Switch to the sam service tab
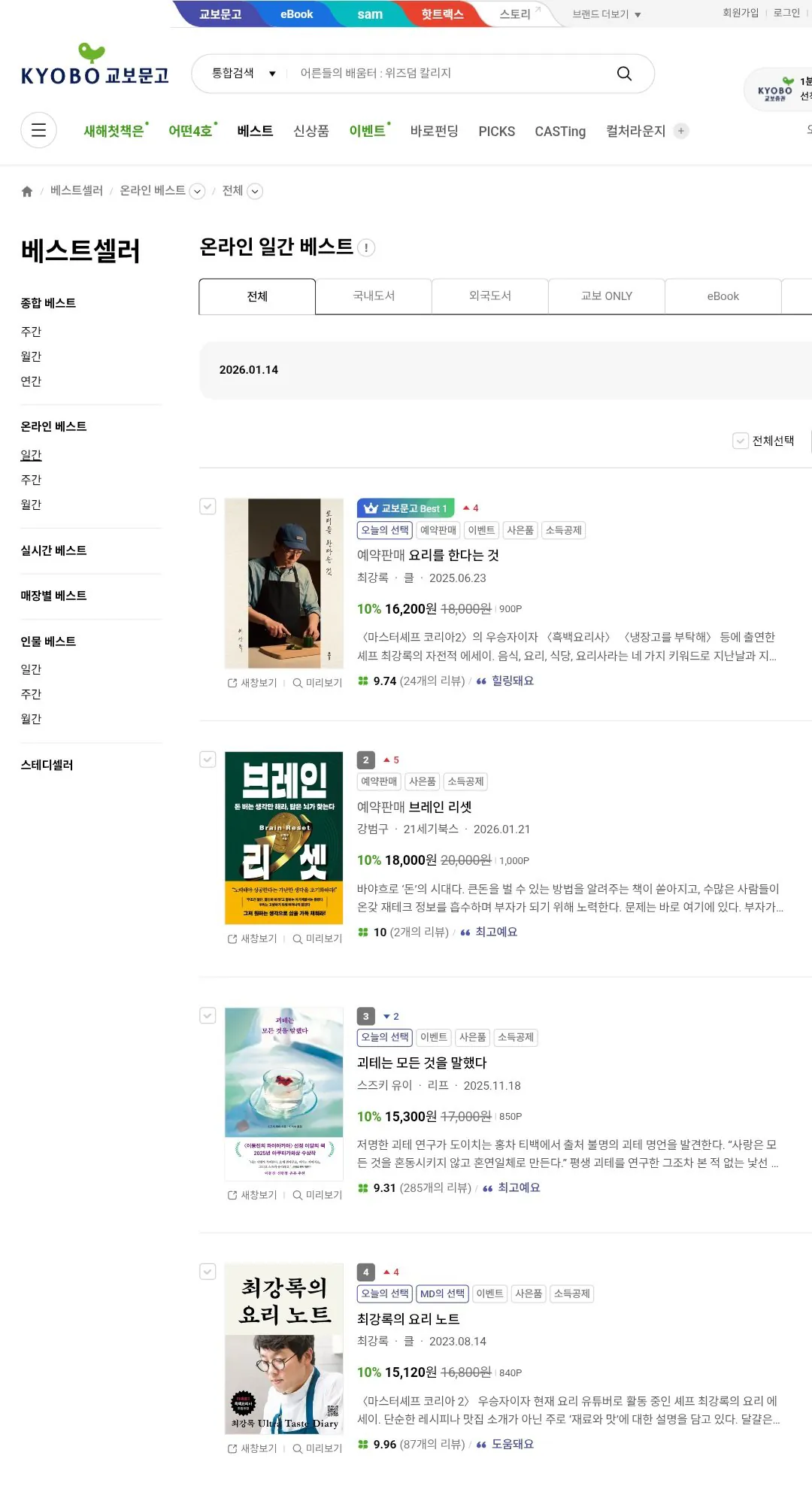The height and width of the screenshot is (1486, 812). point(370,14)
